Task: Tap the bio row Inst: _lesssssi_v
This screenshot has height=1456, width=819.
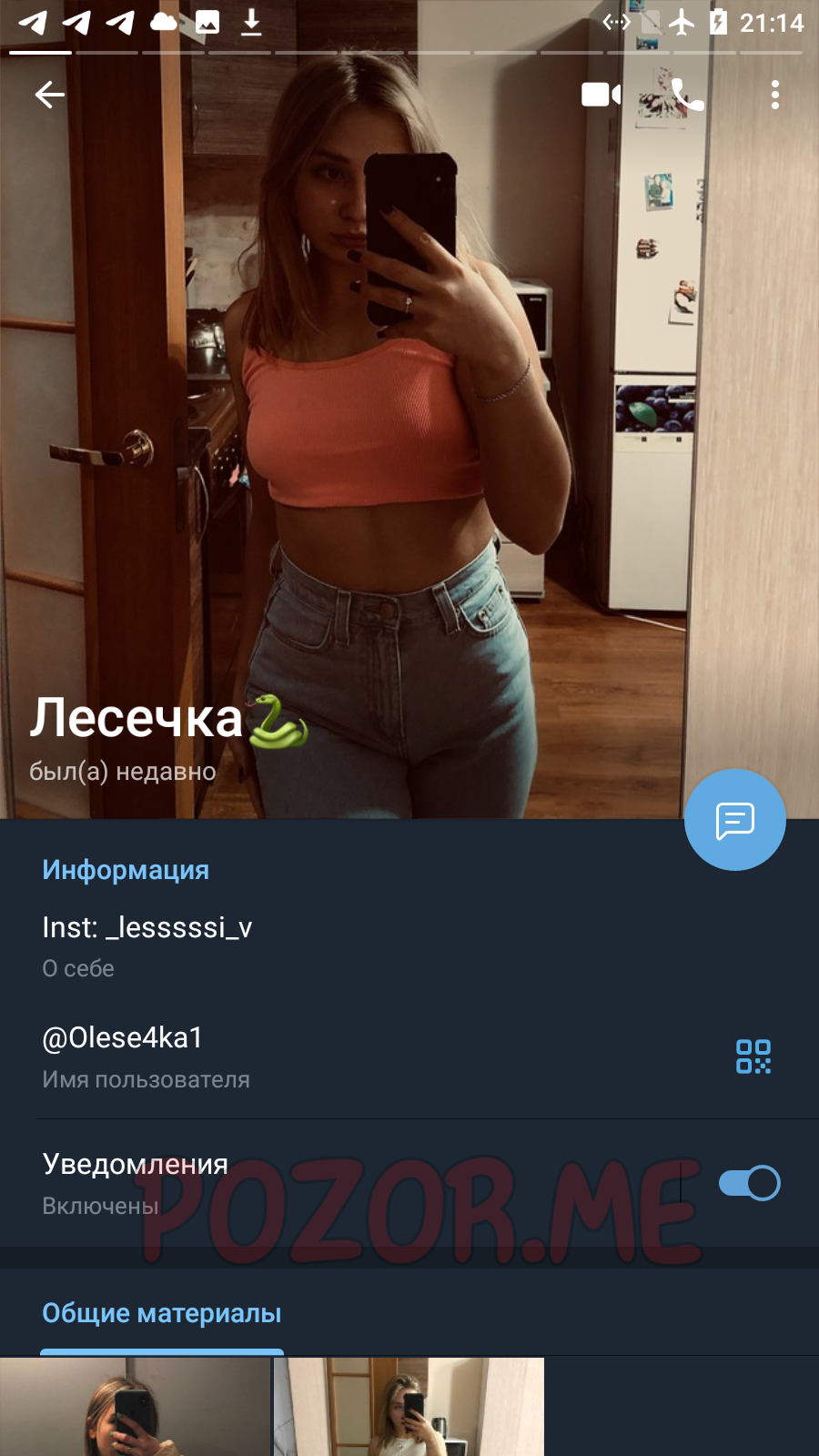Action: (x=409, y=946)
